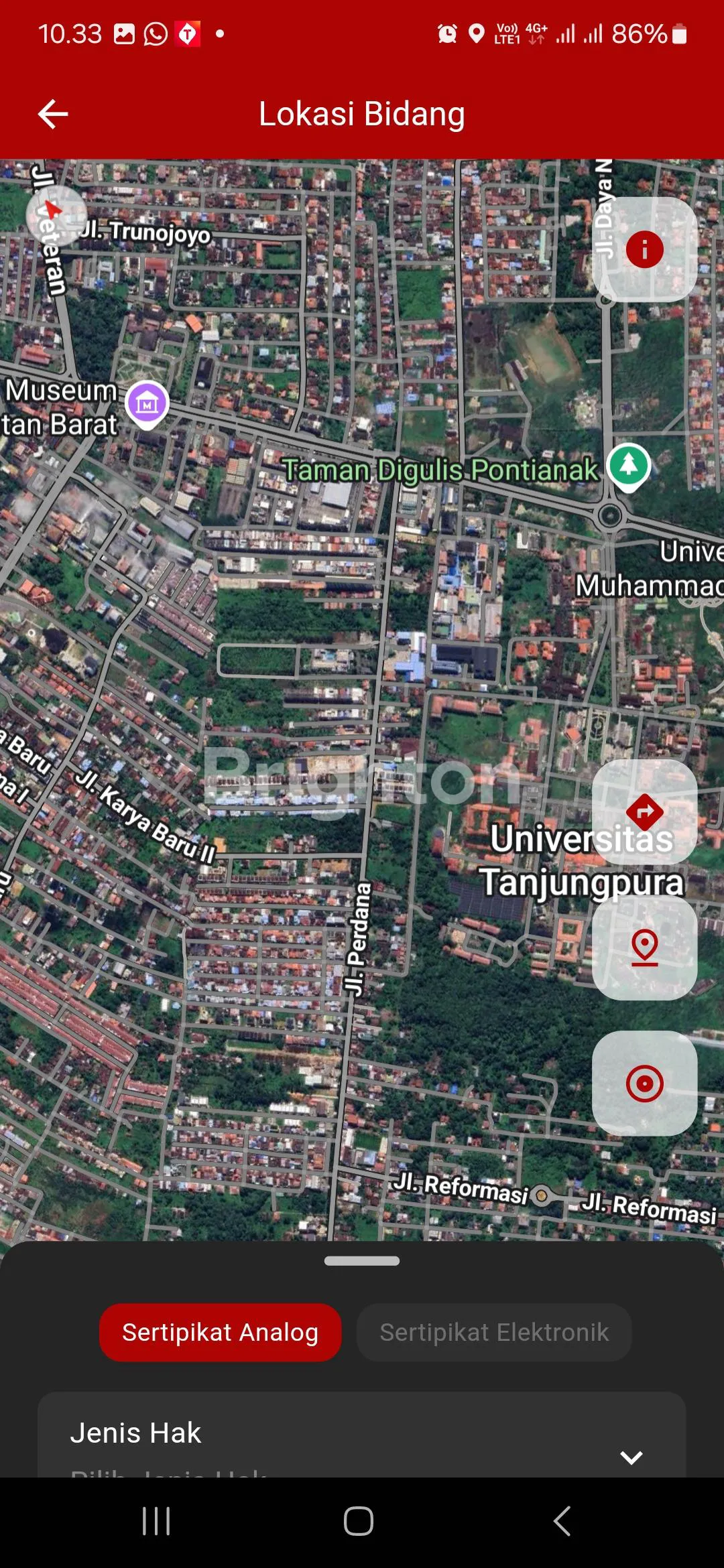Screen dimensions: 724x1568
Task: Tap the bottom sheet drag handle
Action: click(x=362, y=1261)
